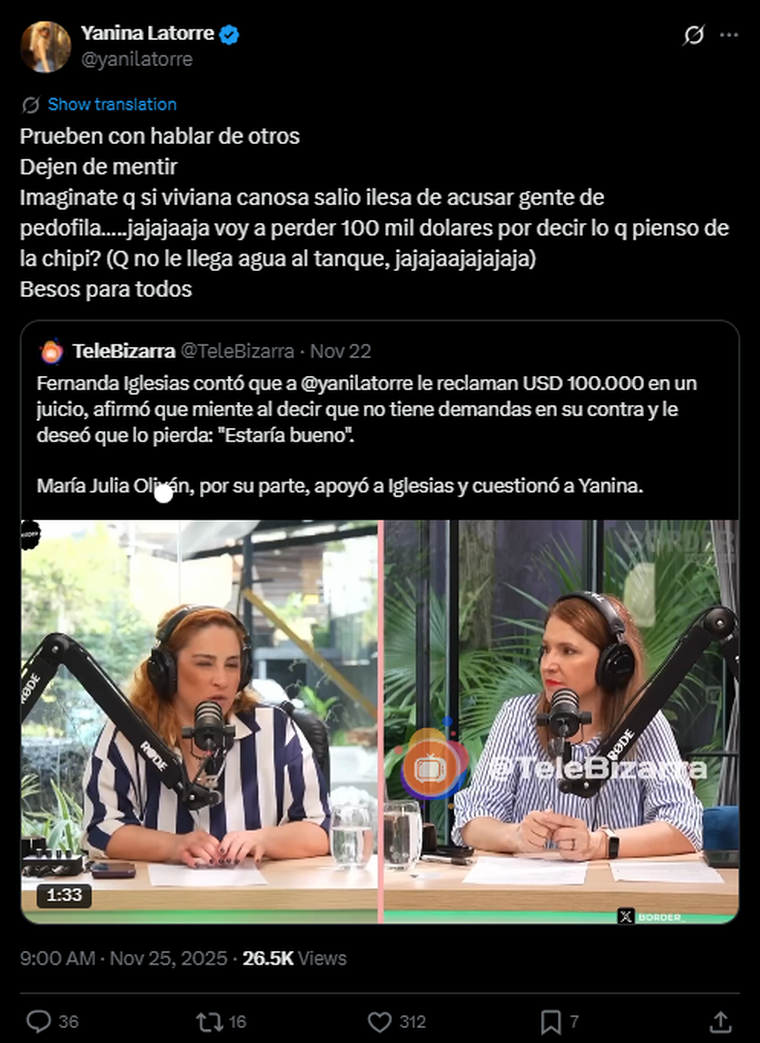The height and width of the screenshot is (1043, 760).
Task: Click the reply icon on the tweet
Action: 39,1022
